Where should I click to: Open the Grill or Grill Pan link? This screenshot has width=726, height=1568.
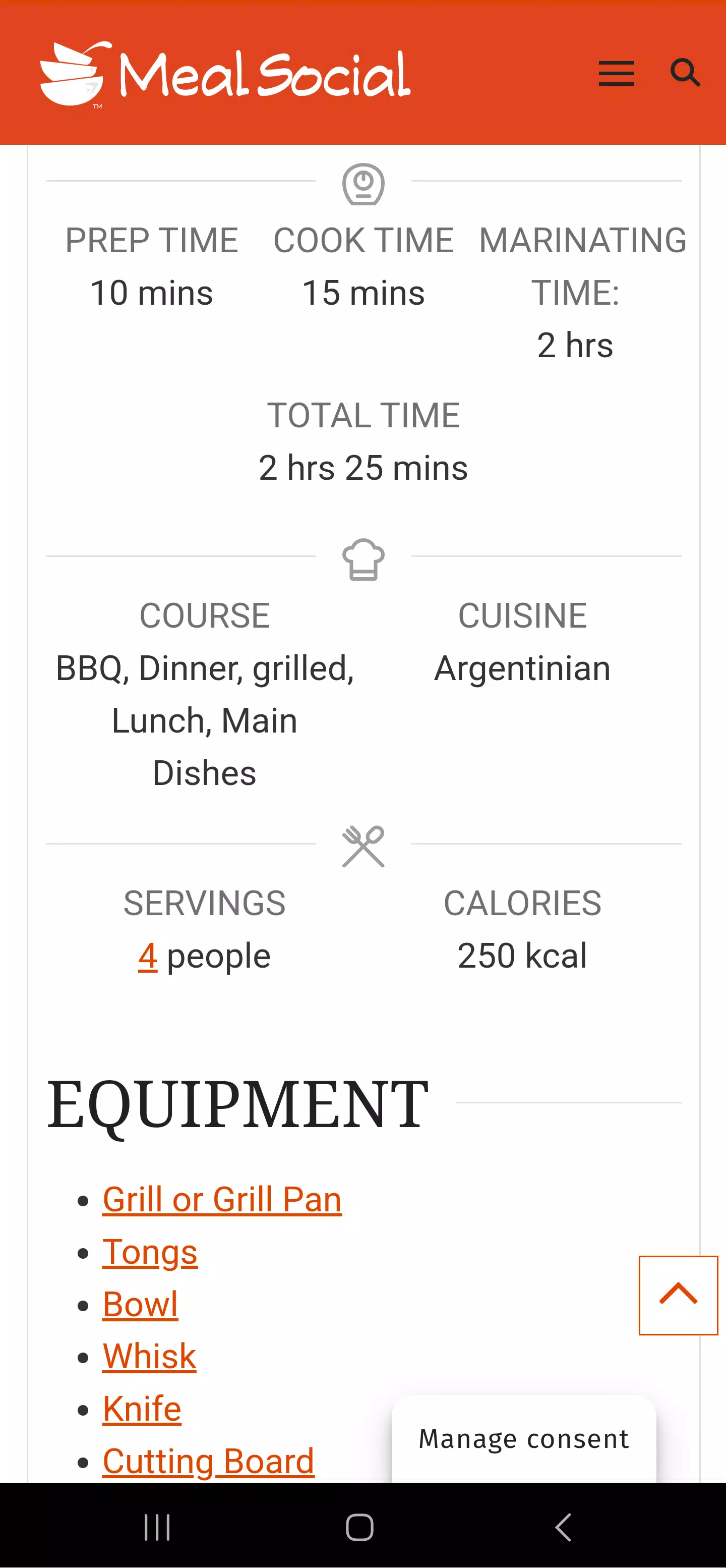(x=222, y=1199)
